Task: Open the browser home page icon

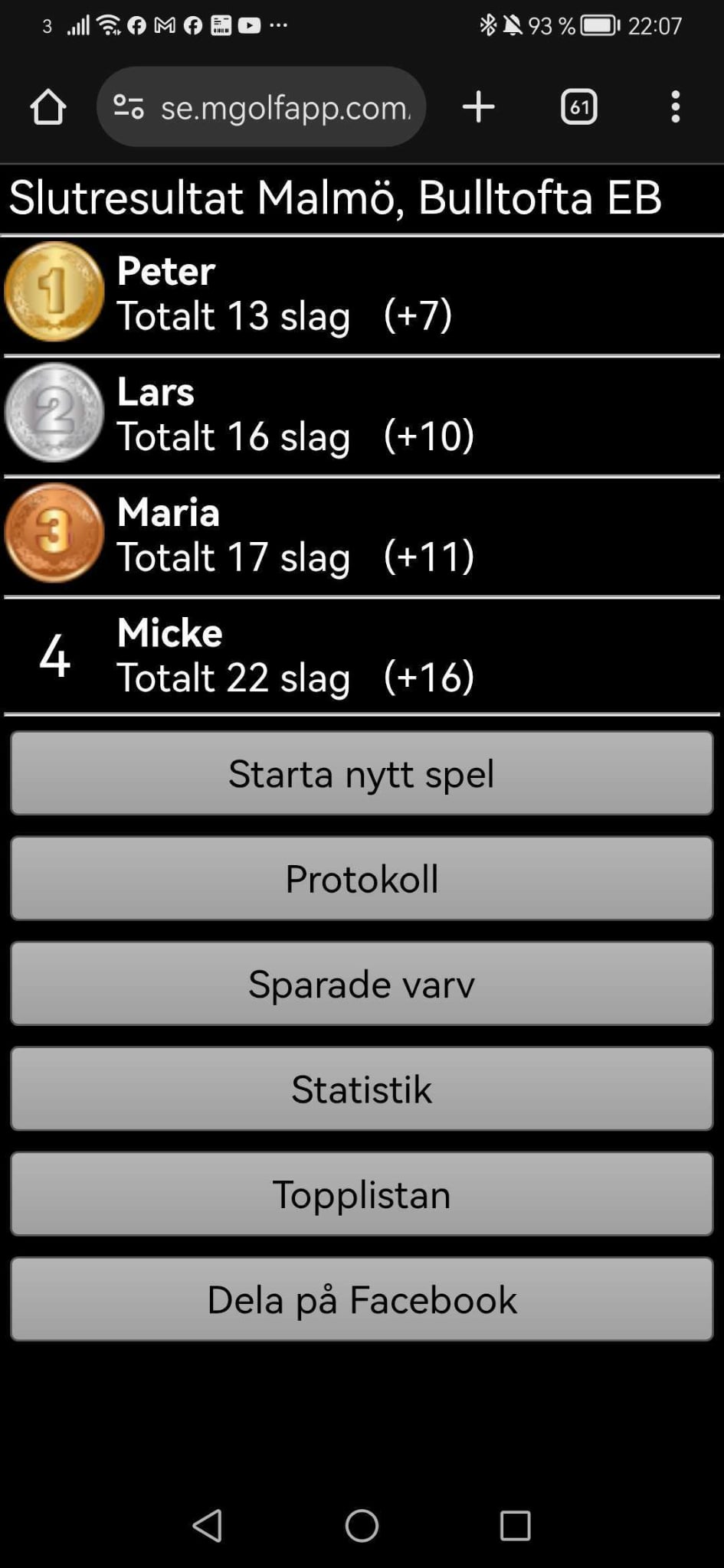Action: coord(48,106)
